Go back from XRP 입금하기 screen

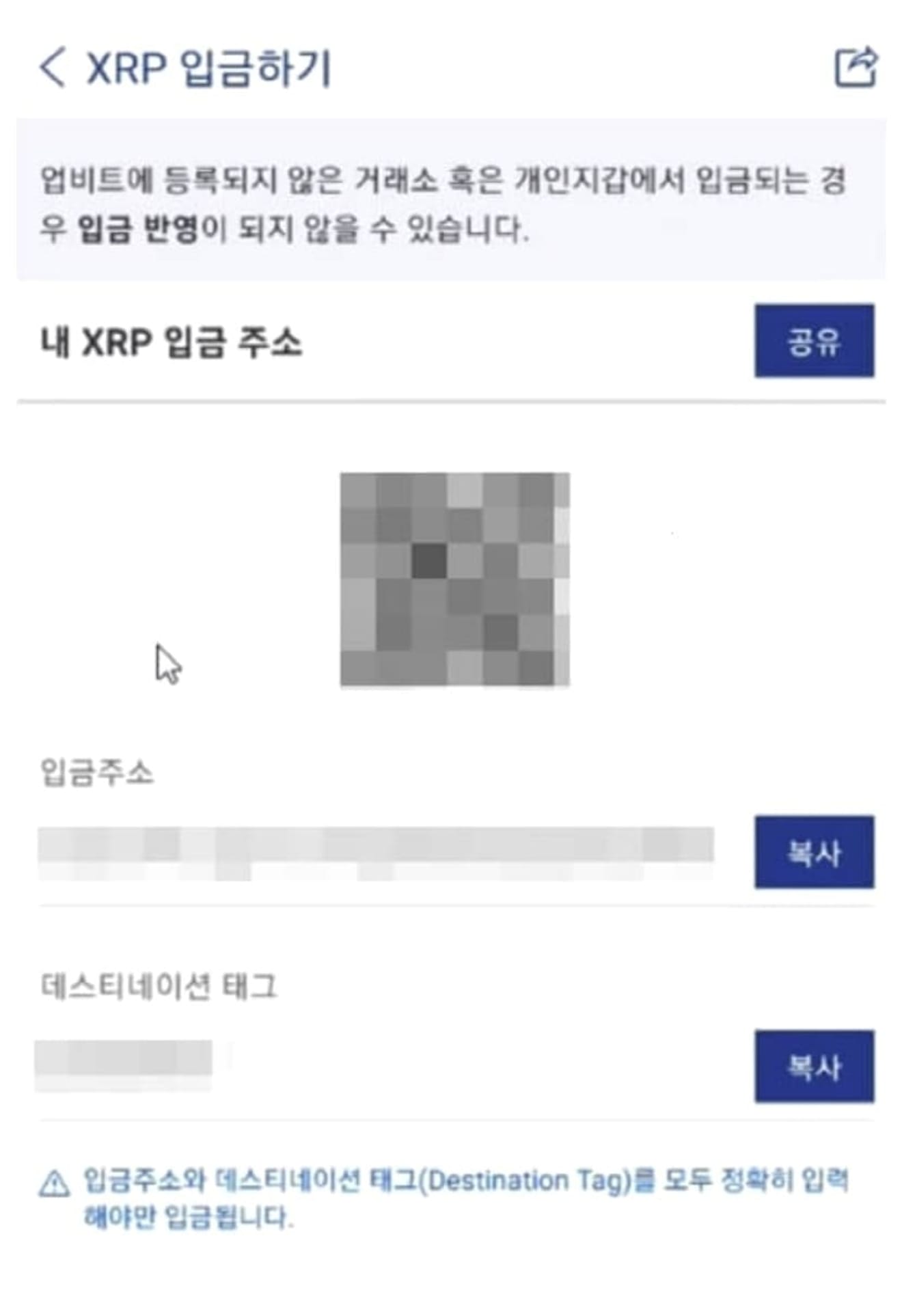53,67
